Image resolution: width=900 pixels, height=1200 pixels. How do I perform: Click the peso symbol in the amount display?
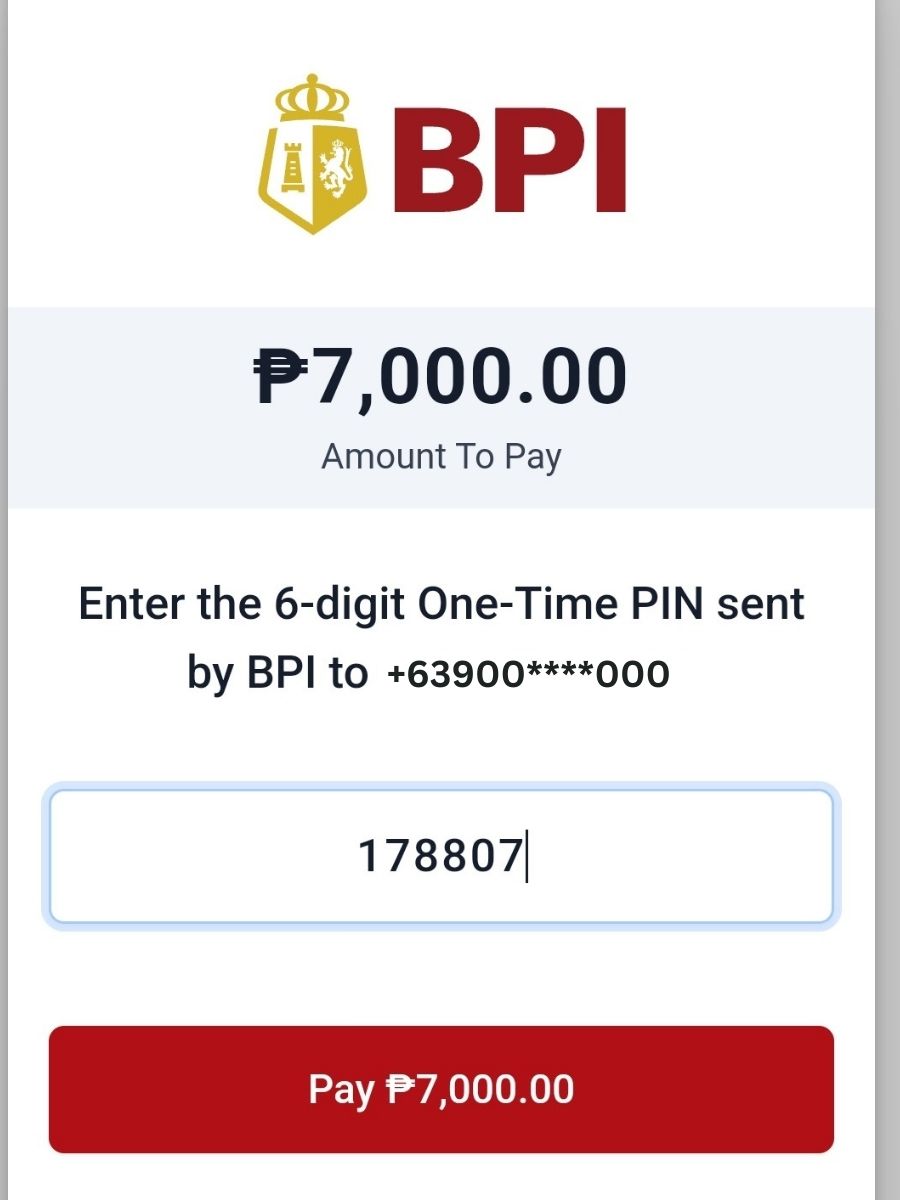(x=280, y=375)
